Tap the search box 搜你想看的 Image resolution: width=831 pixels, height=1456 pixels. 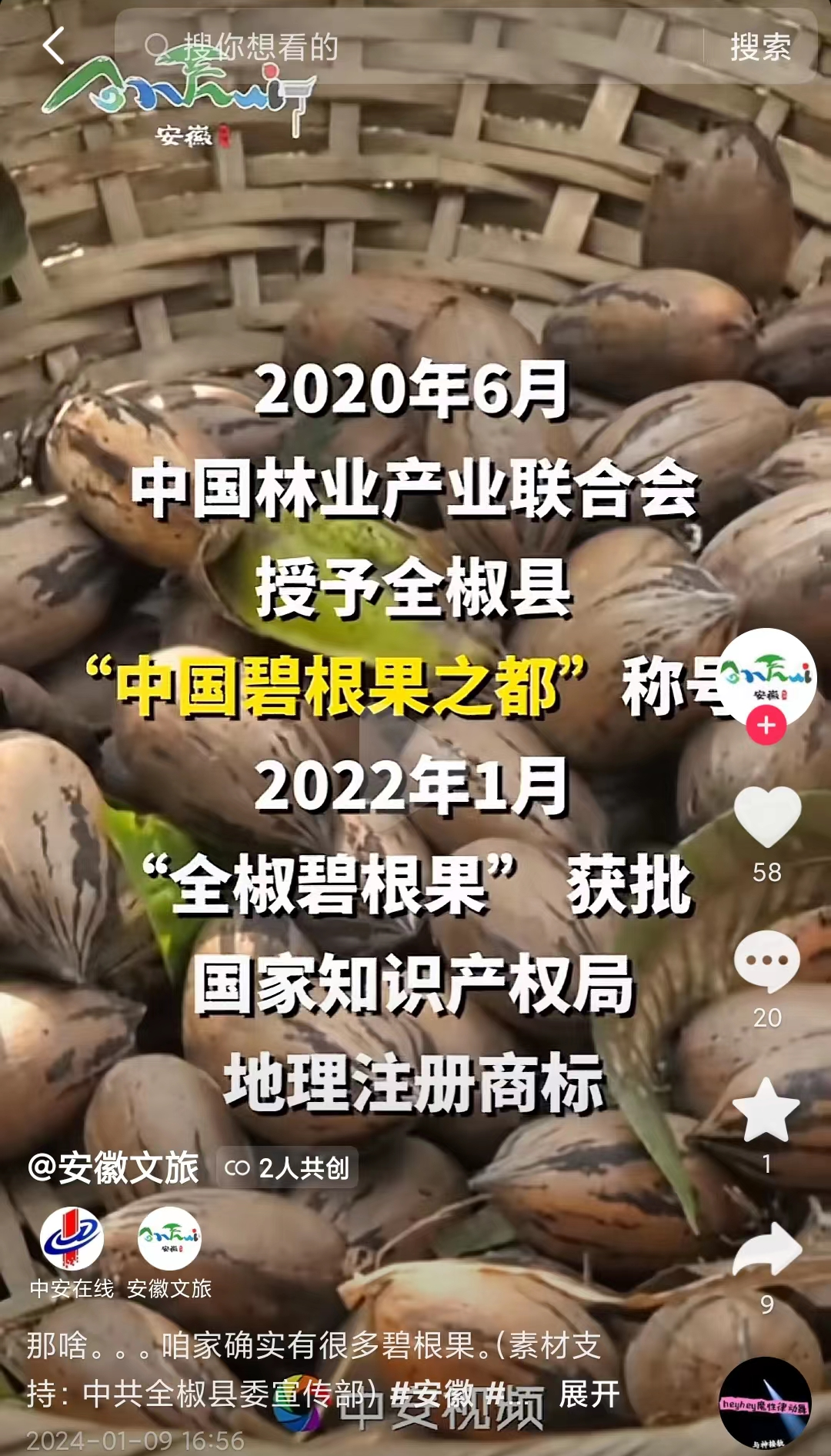click(x=408, y=47)
